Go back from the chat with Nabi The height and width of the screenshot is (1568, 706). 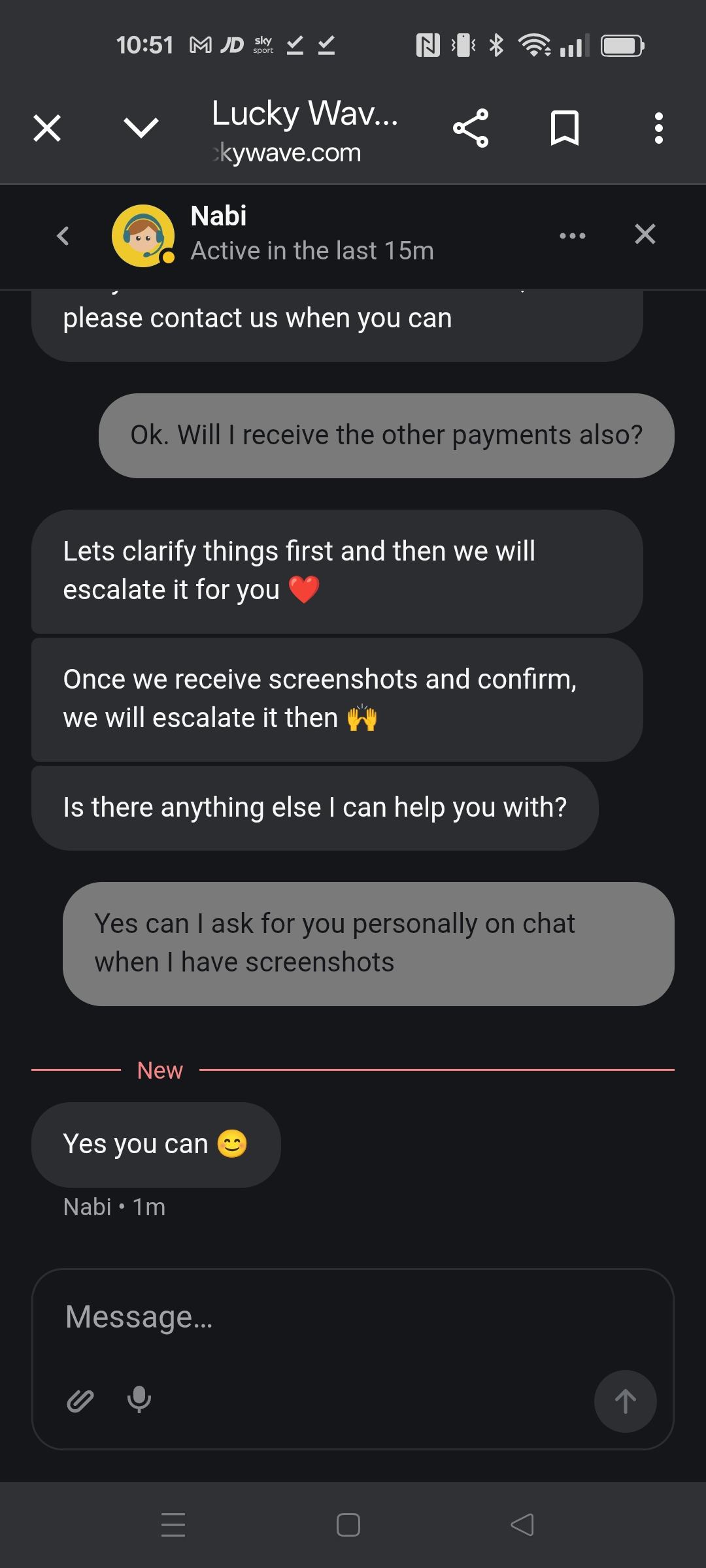click(63, 236)
